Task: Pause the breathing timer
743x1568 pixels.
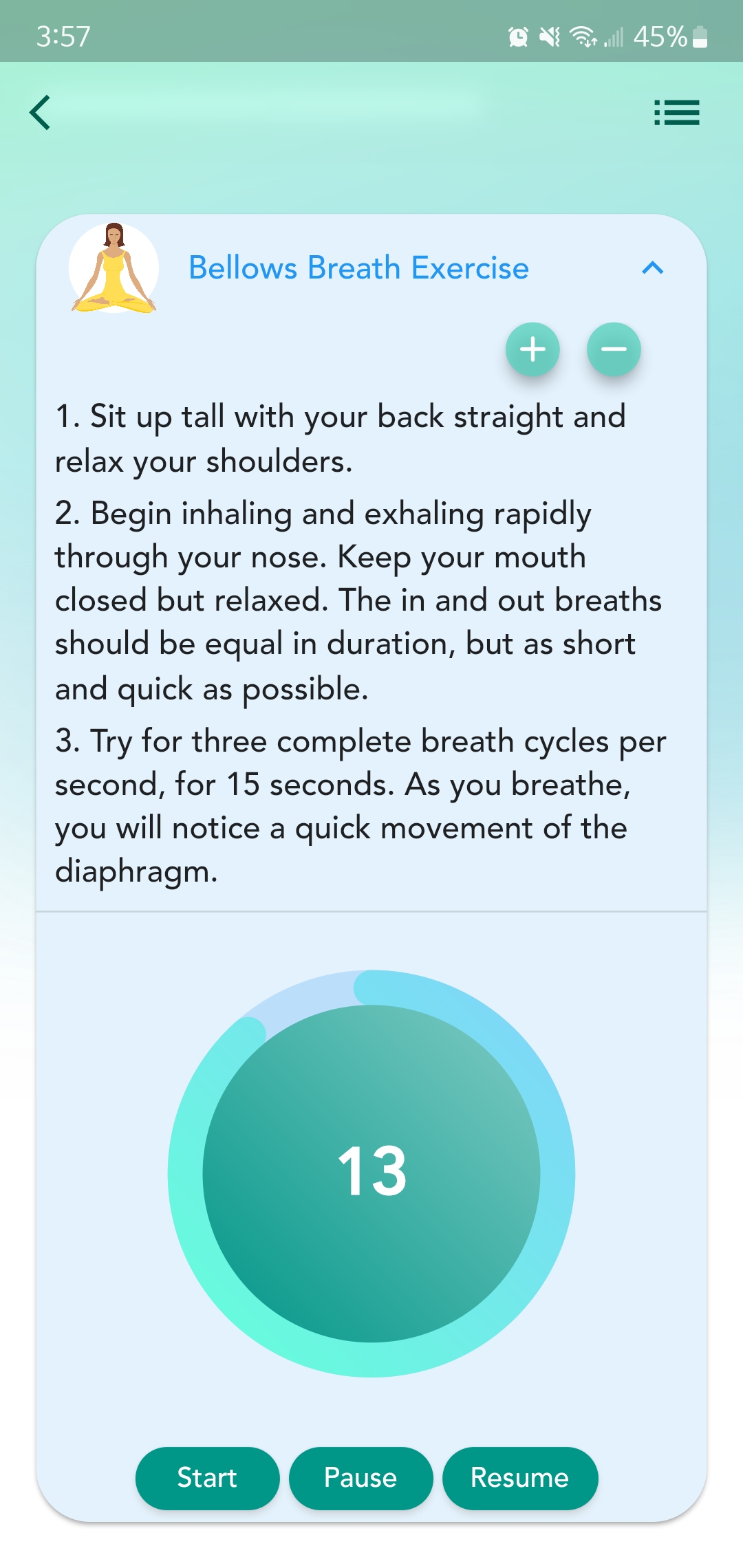Action: (x=360, y=1478)
